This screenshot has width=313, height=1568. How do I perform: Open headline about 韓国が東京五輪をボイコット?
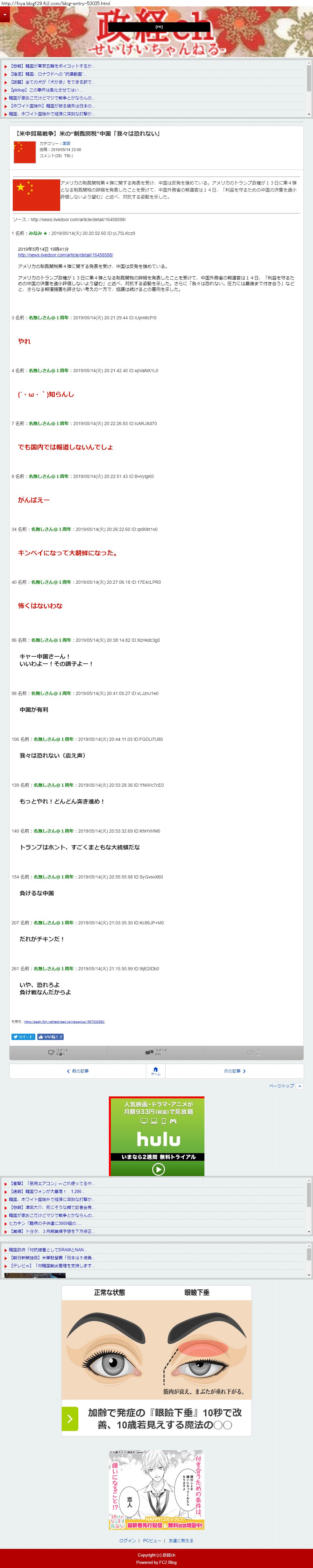pos(52,66)
